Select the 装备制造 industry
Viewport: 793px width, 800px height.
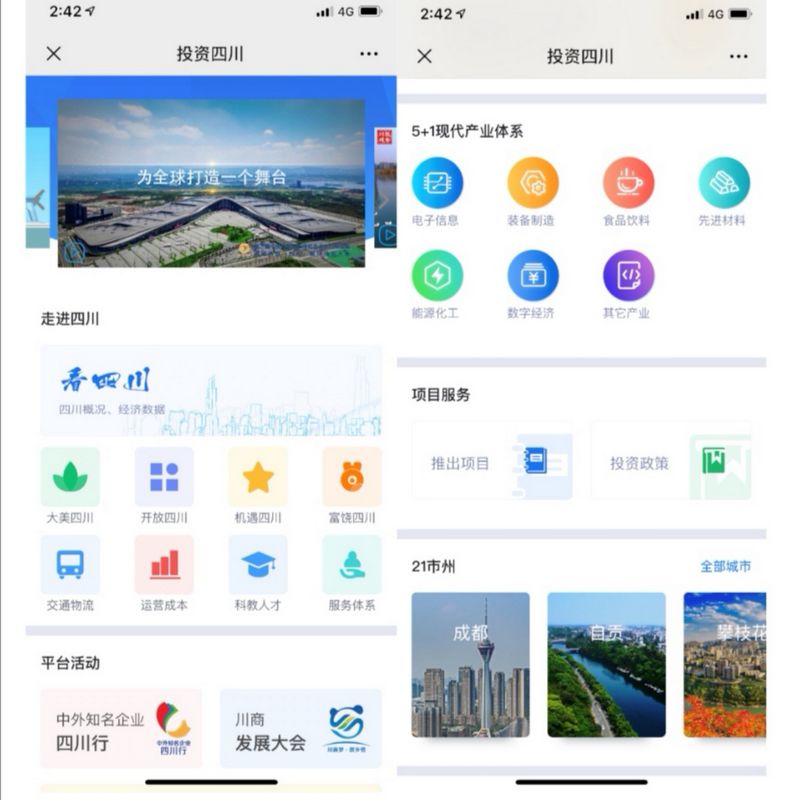[532, 192]
